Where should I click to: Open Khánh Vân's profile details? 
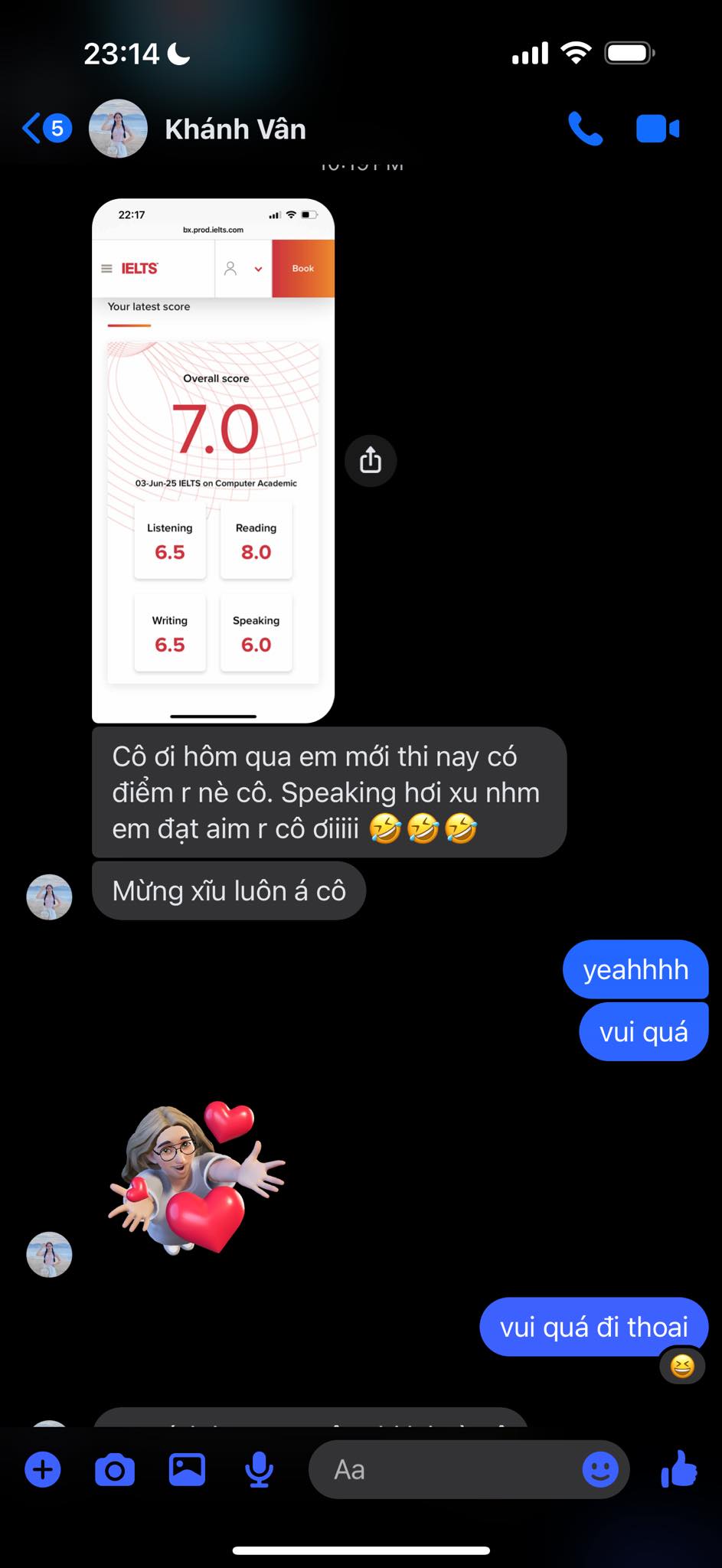[x=235, y=129]
